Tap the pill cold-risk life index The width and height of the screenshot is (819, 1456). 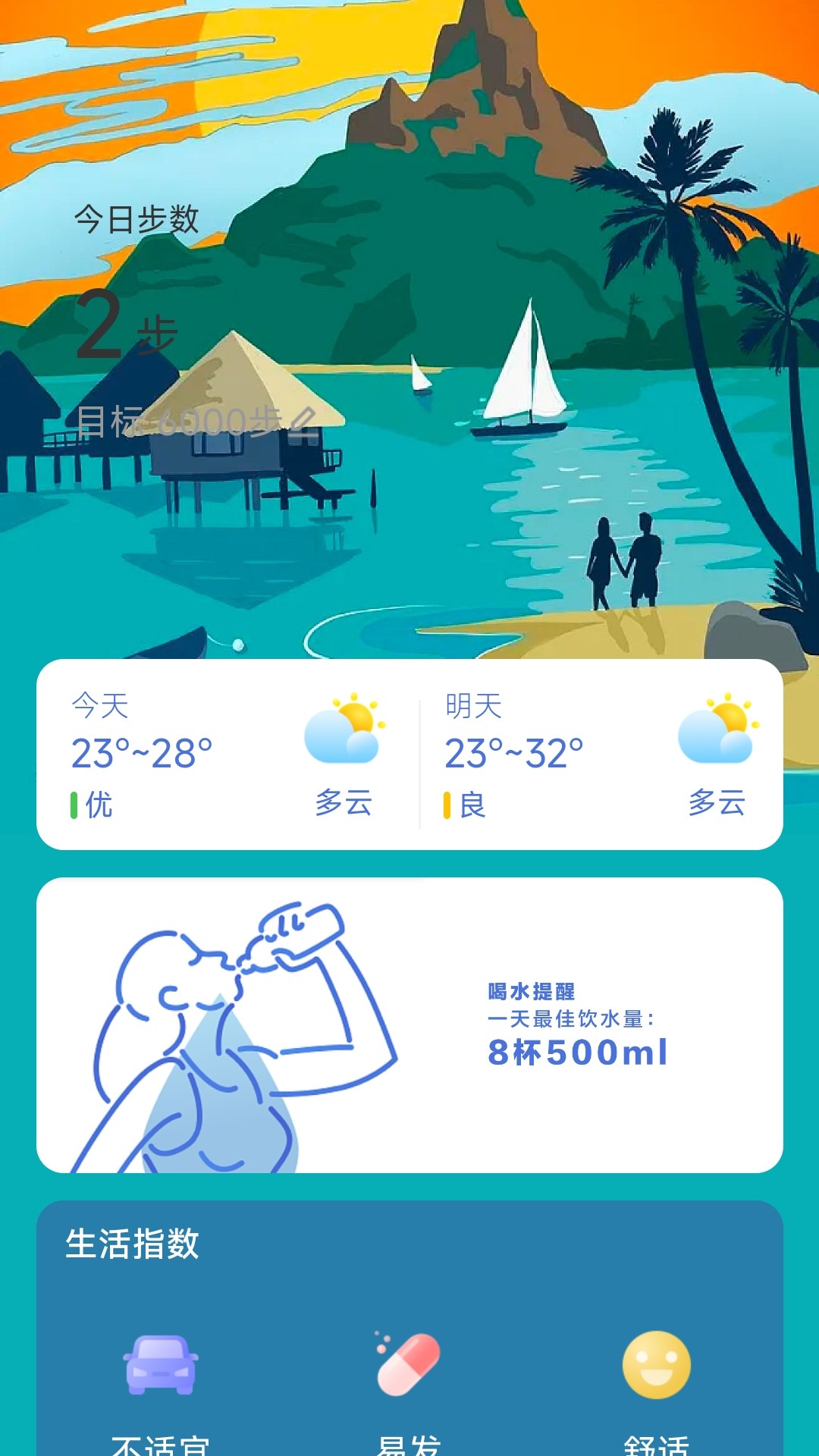pyautogui.click(x=409, y=1363)
